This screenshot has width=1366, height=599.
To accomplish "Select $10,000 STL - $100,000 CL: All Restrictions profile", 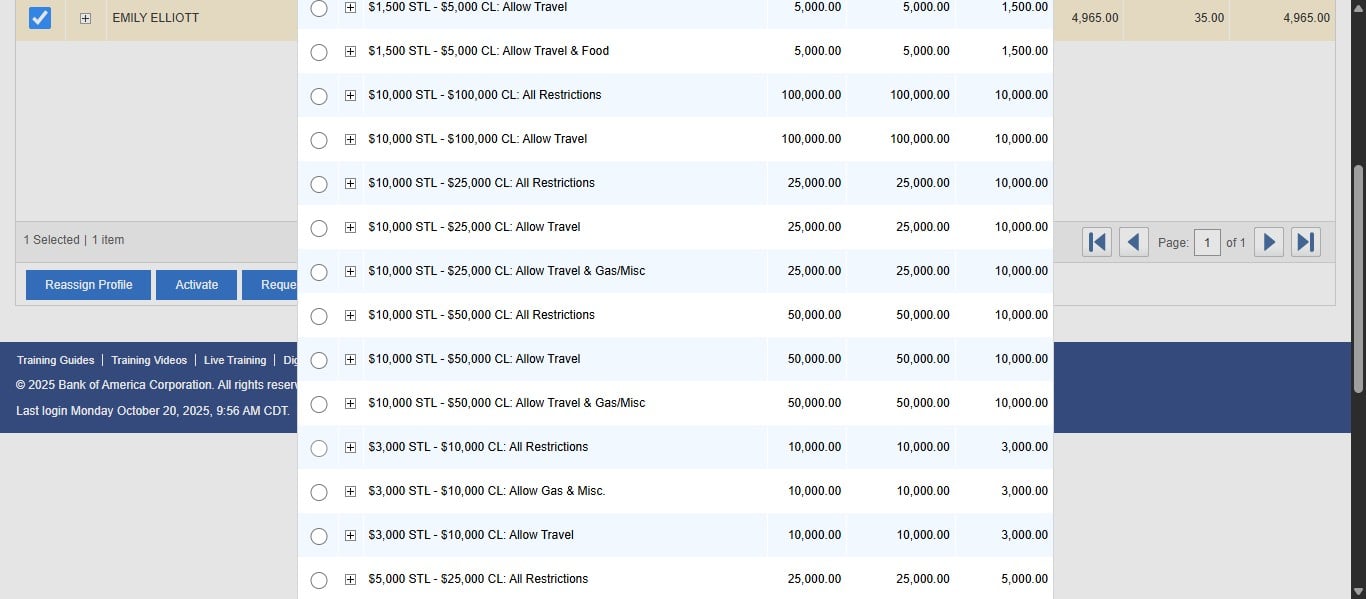I will pyautogui.click(x=319, y=96).
